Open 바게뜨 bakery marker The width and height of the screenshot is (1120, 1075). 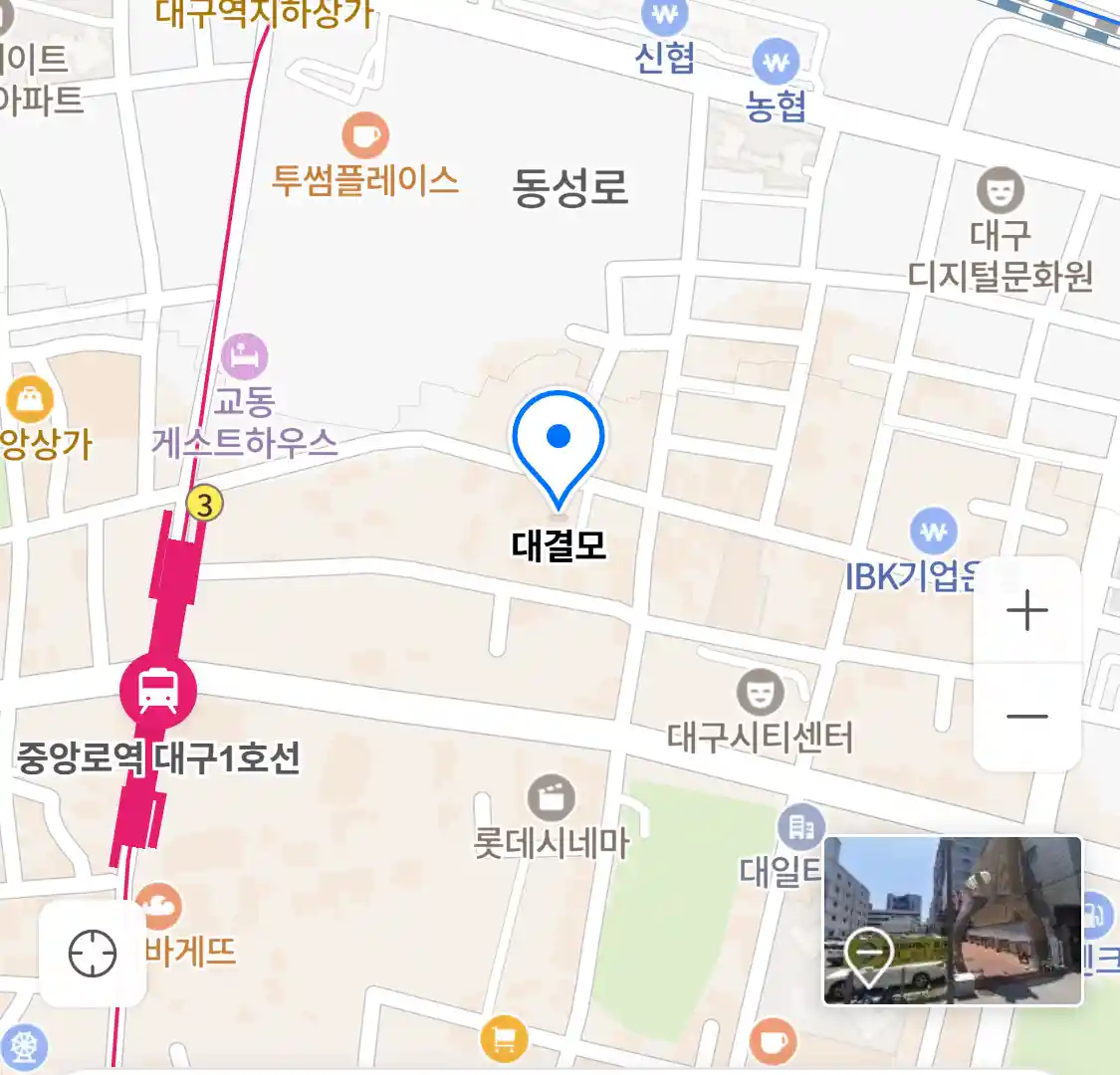[x=157, y=906]
